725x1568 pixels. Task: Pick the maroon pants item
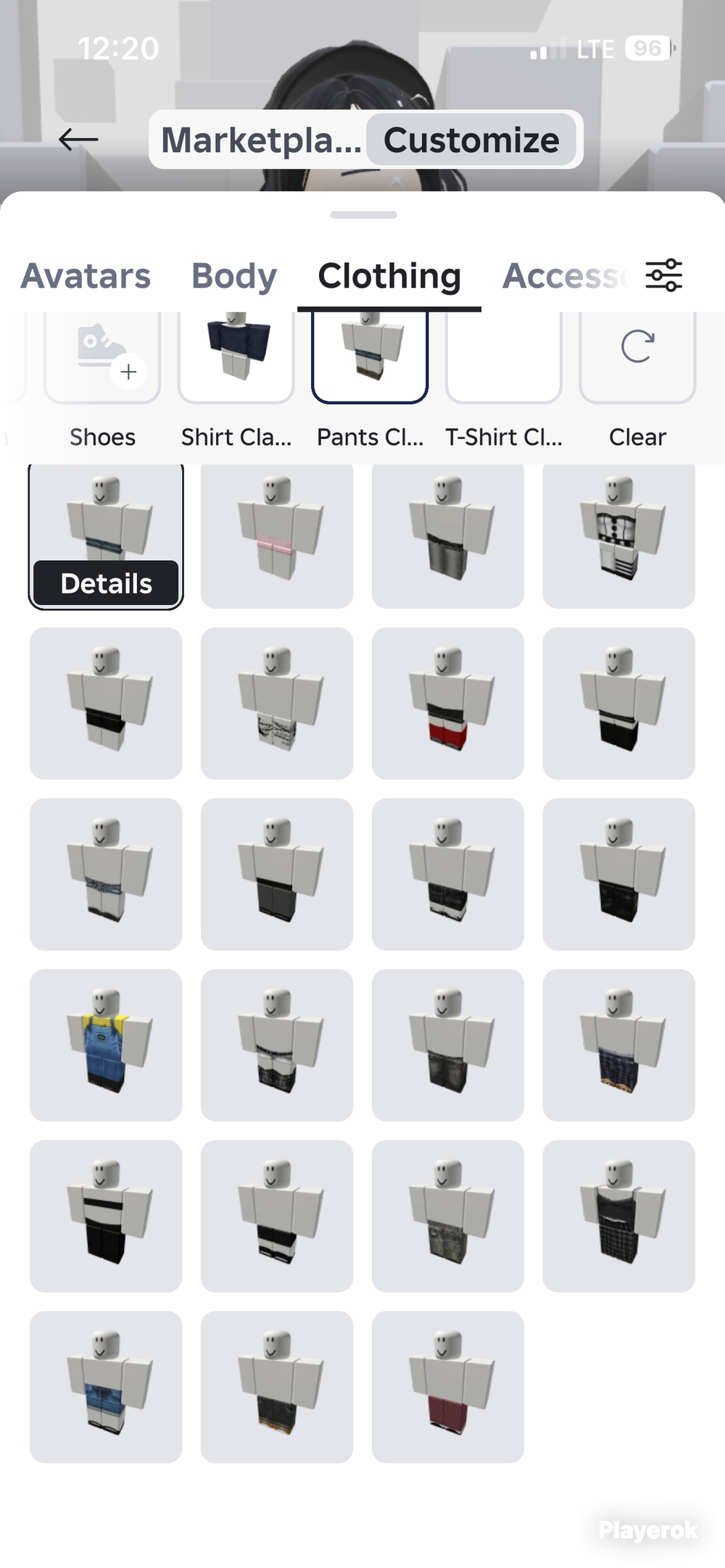tap(448, 1387)
